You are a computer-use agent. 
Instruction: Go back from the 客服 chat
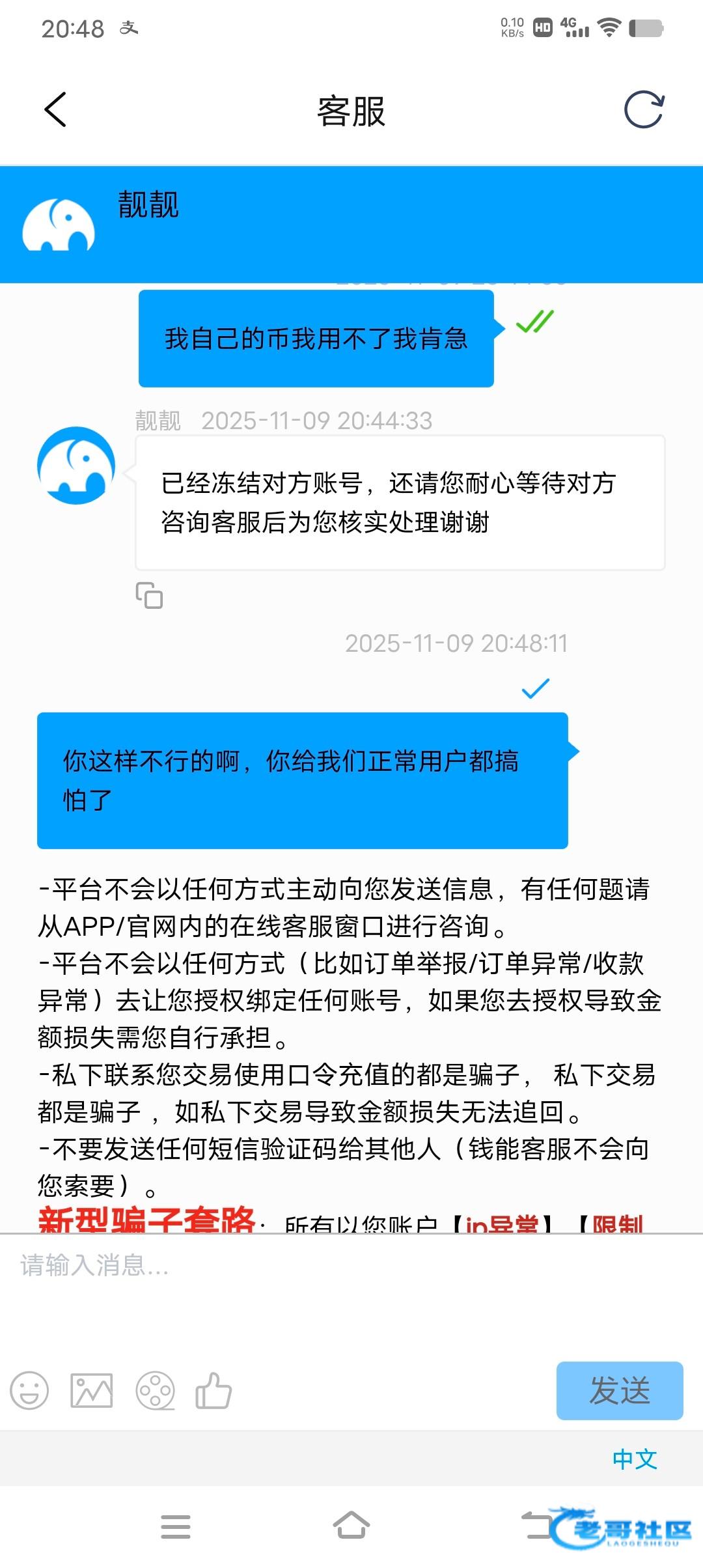[56, 109]
